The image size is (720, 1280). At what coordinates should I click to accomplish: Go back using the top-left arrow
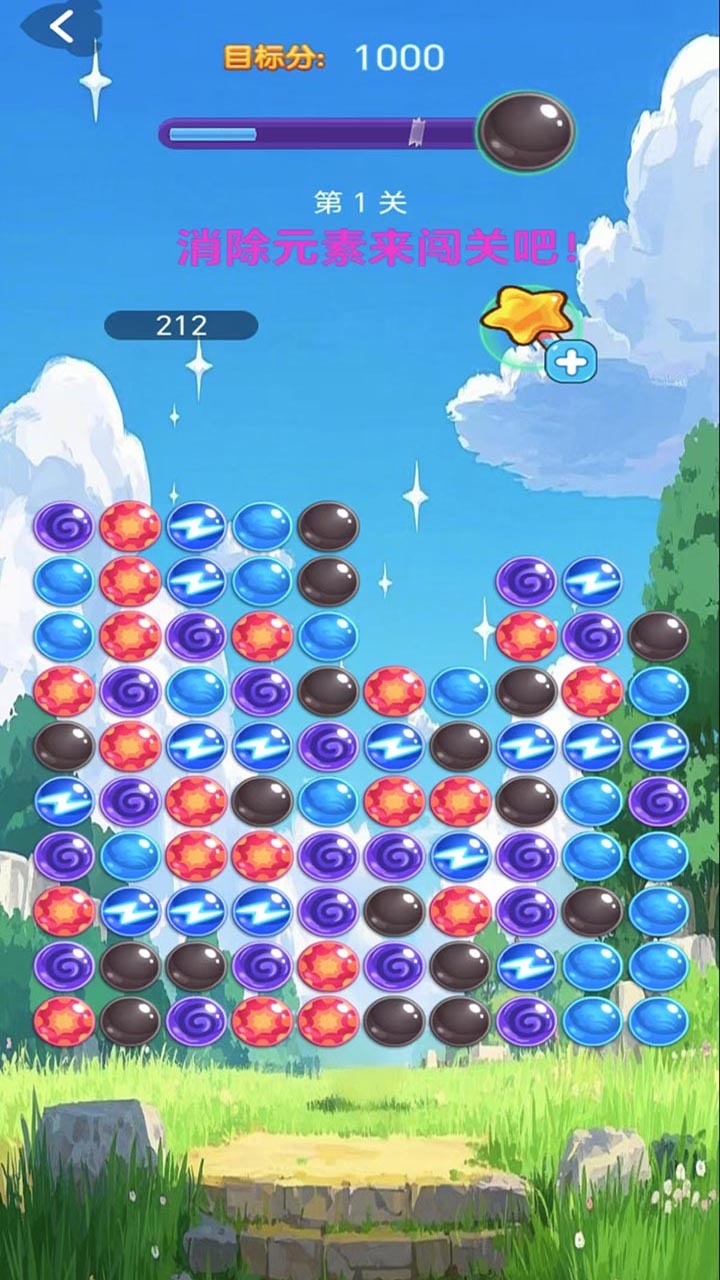pos(62,27)
